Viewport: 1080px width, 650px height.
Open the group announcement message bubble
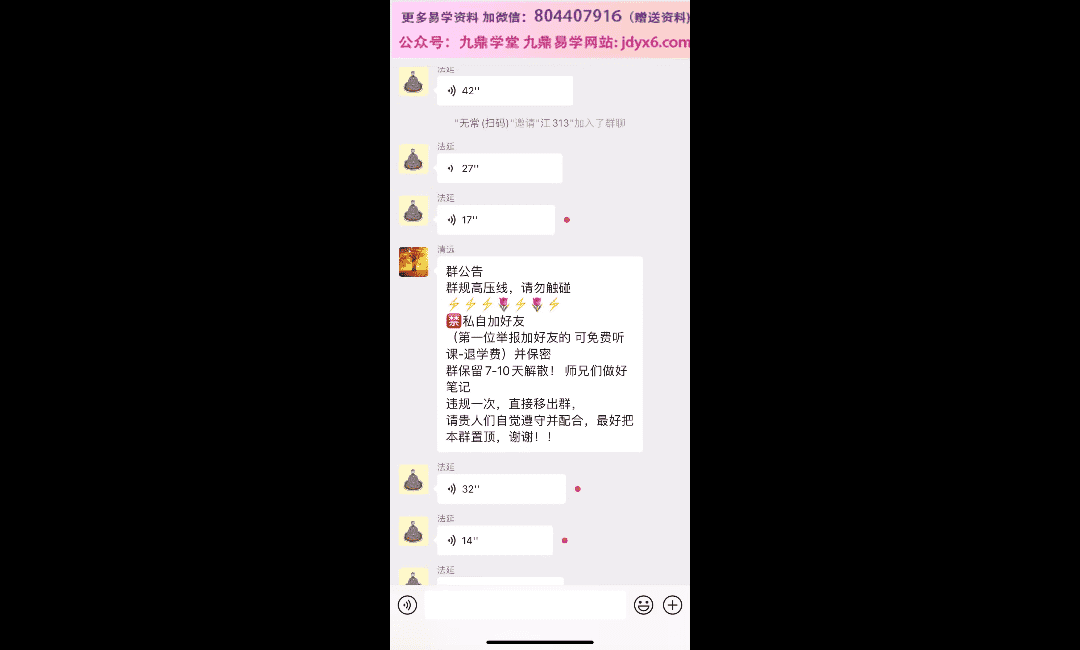point(539,354)
